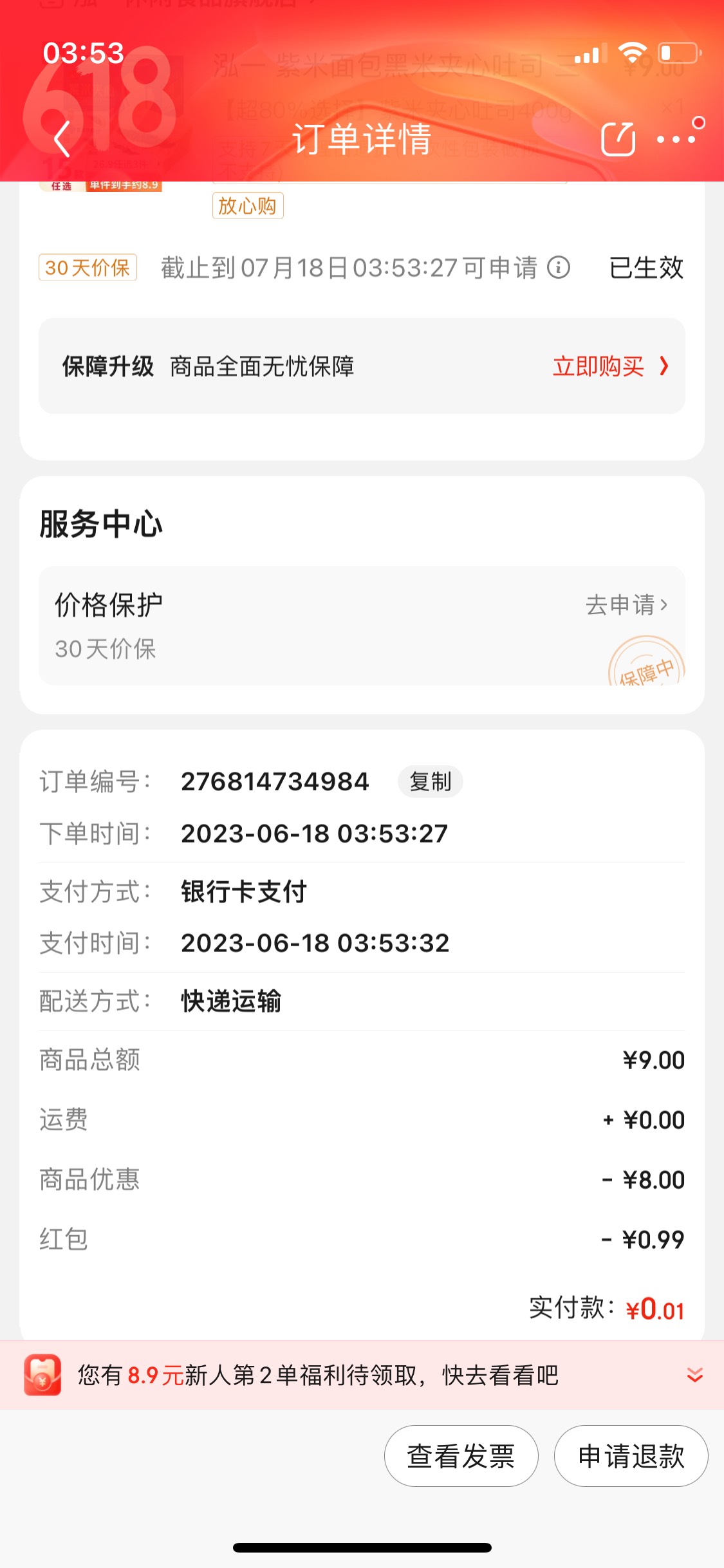The image size is (724, 1568).
Task: Tap 立即购买 for 保障升级
Action: click(611, 366)
